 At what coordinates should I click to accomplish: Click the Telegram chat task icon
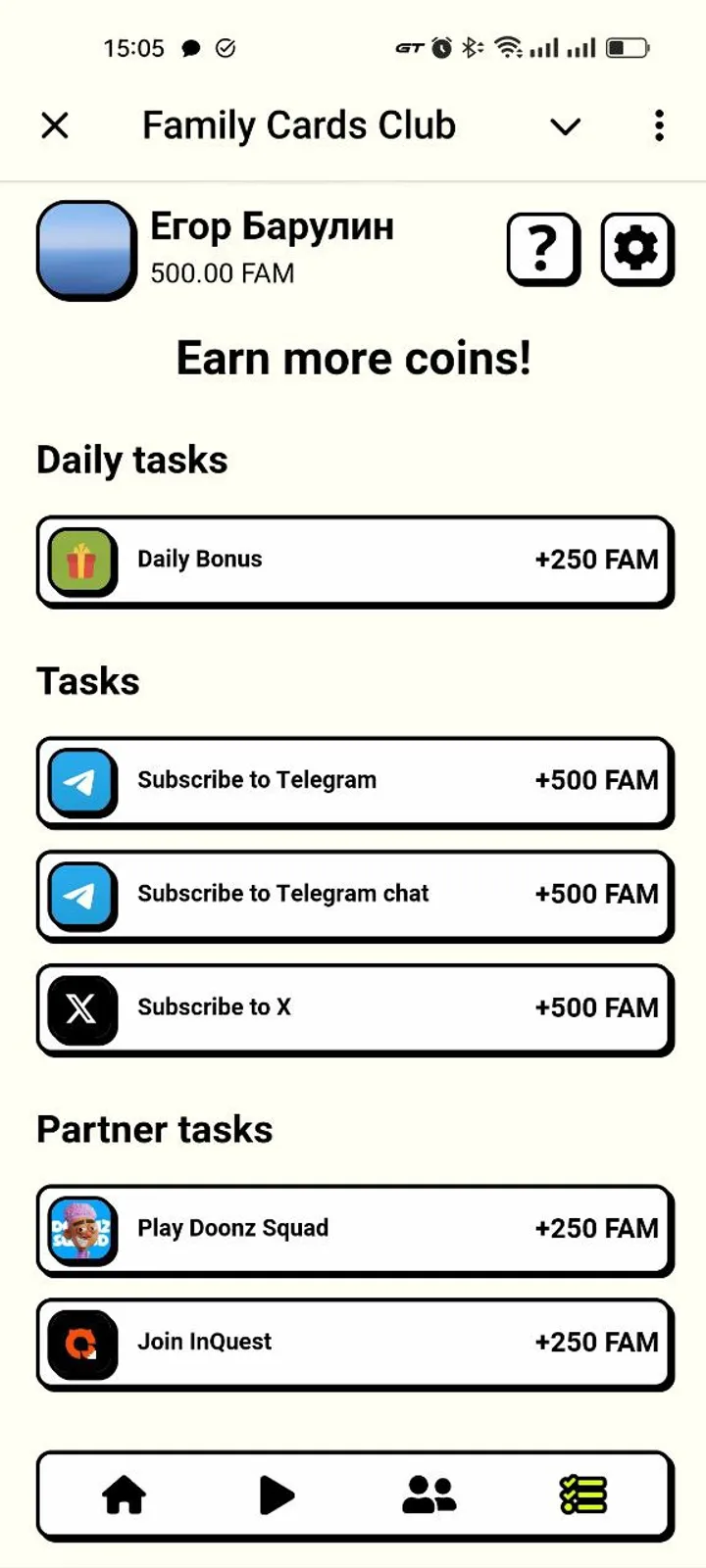82,895
